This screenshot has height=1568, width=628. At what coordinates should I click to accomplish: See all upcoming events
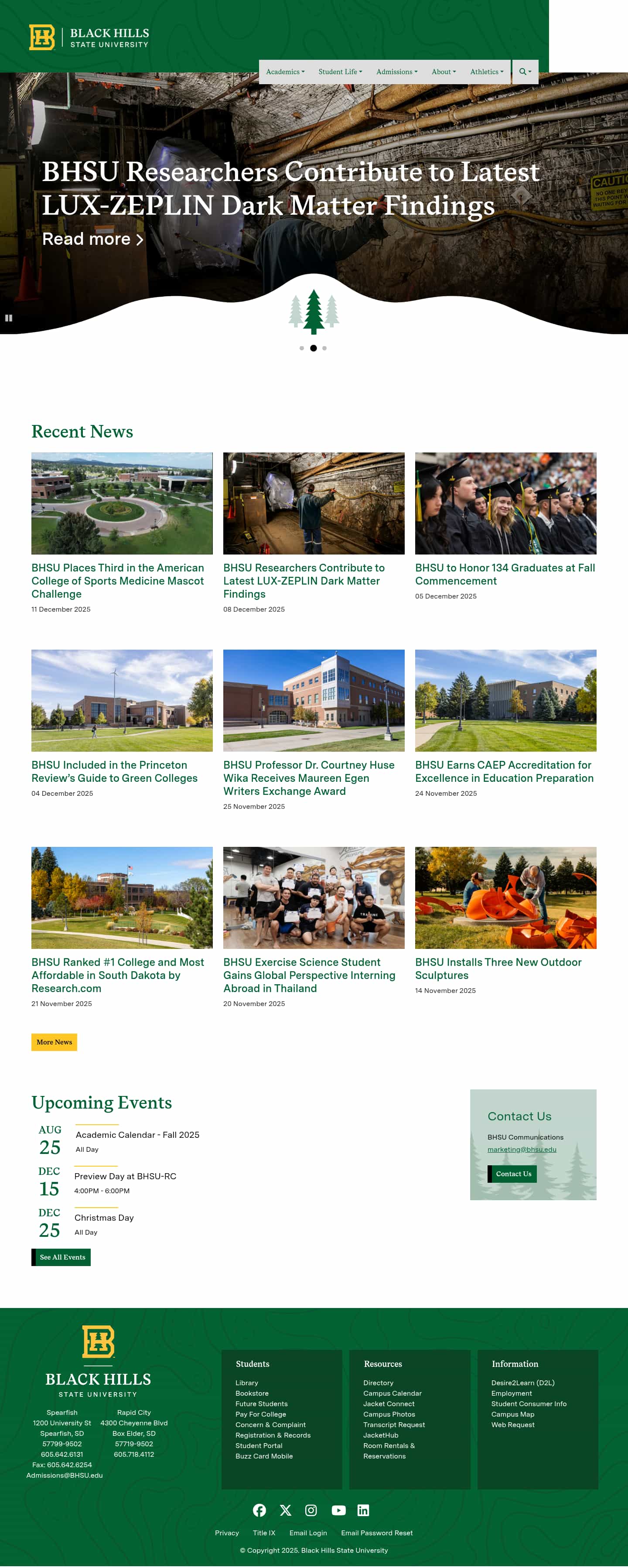pos(61,1257)
